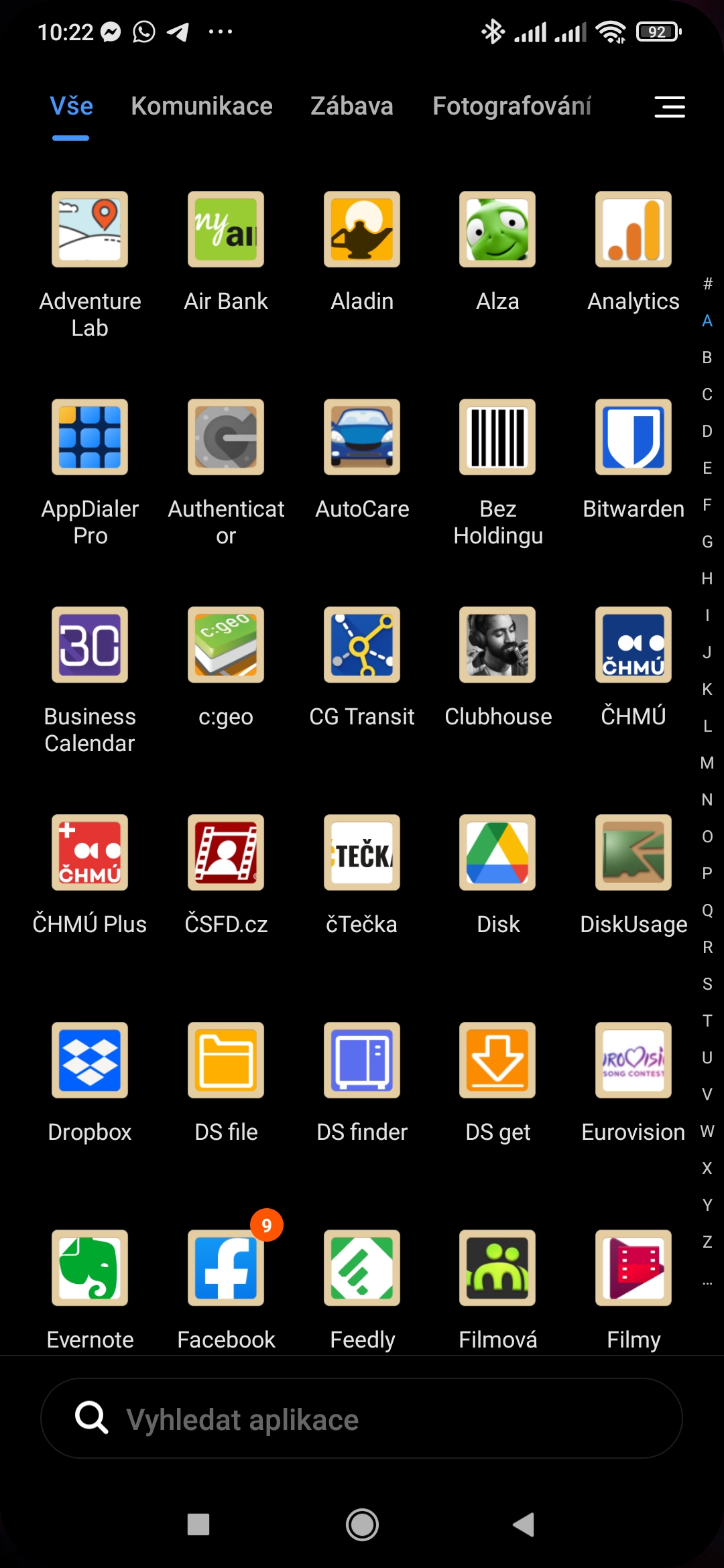Open the Alza app
This screenshot has width=724, height=1568.
point(497,230)
